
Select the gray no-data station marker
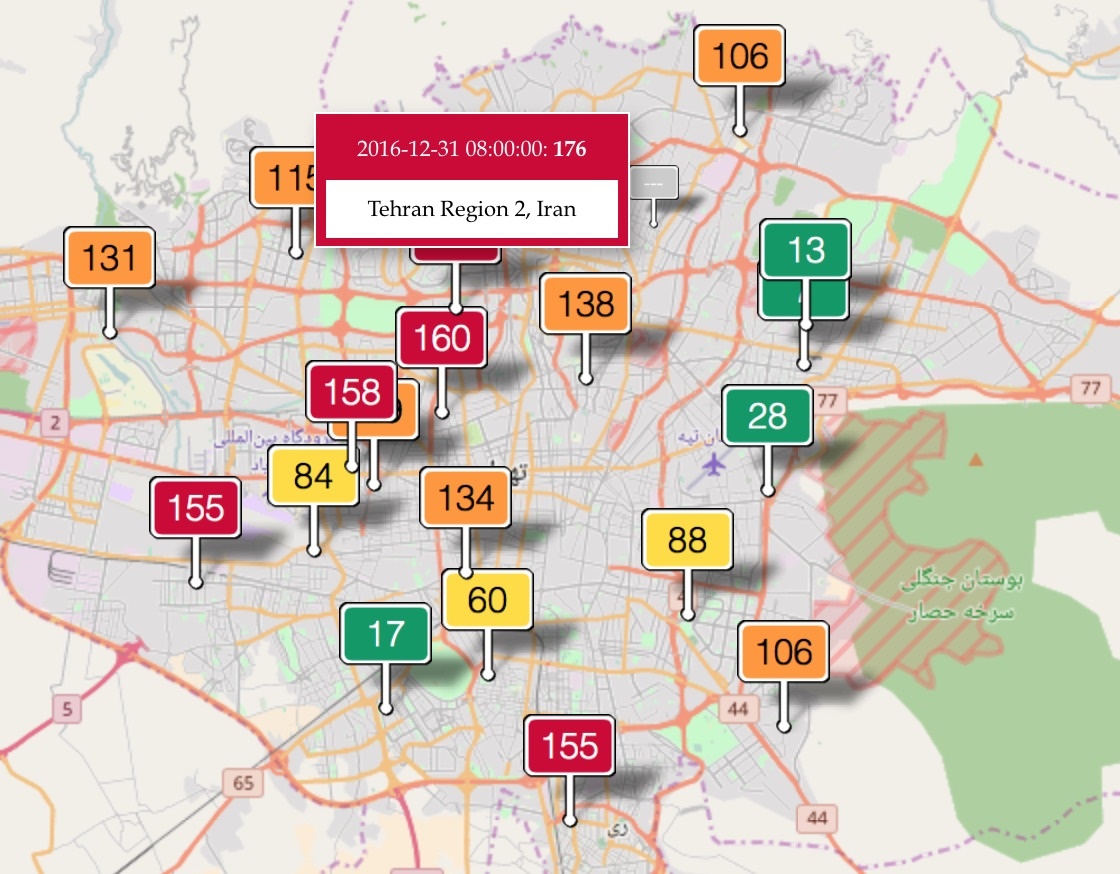[x=654, y=184]
